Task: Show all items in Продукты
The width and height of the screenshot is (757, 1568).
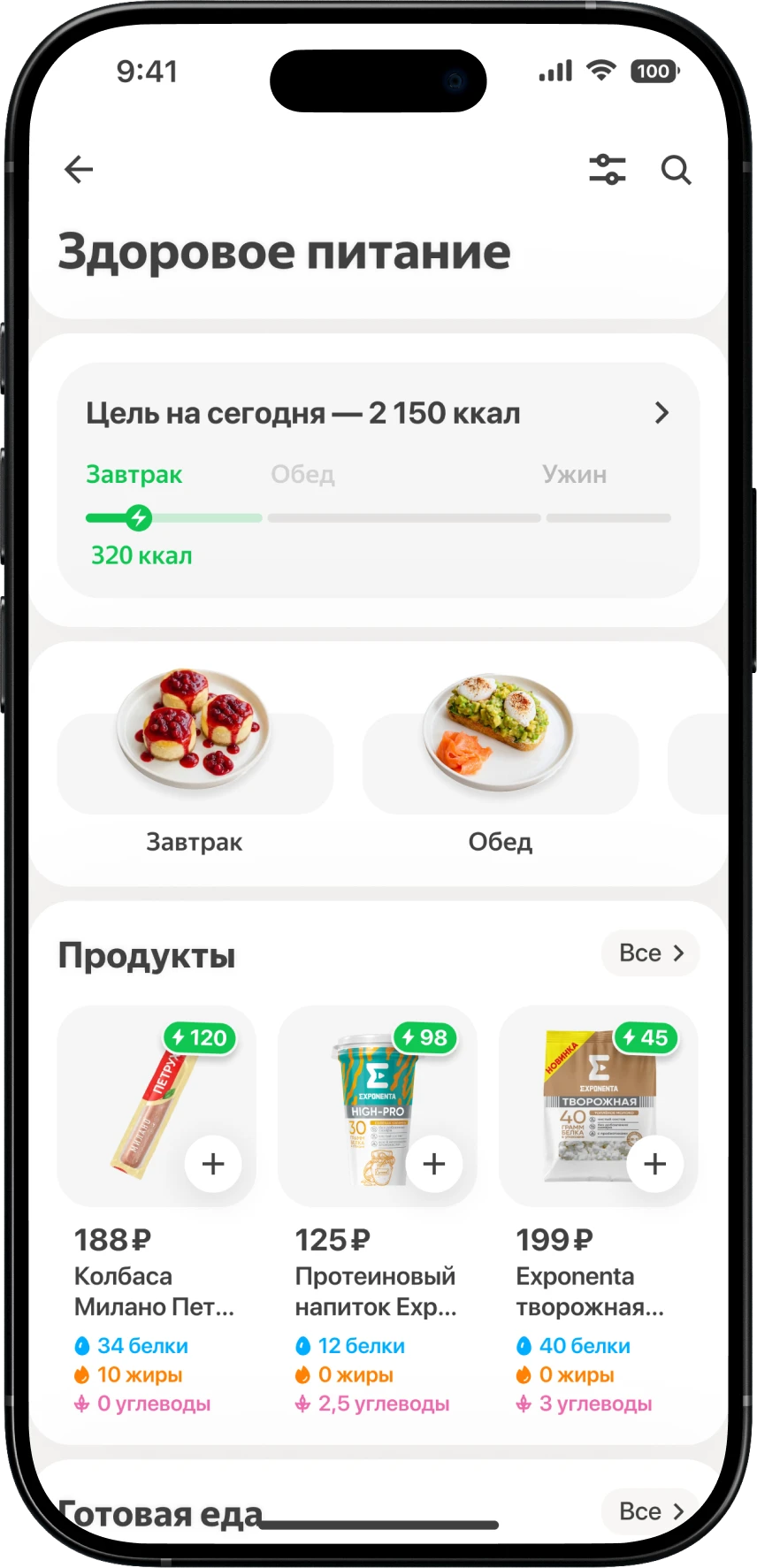Action: click(x=650, y=953)
